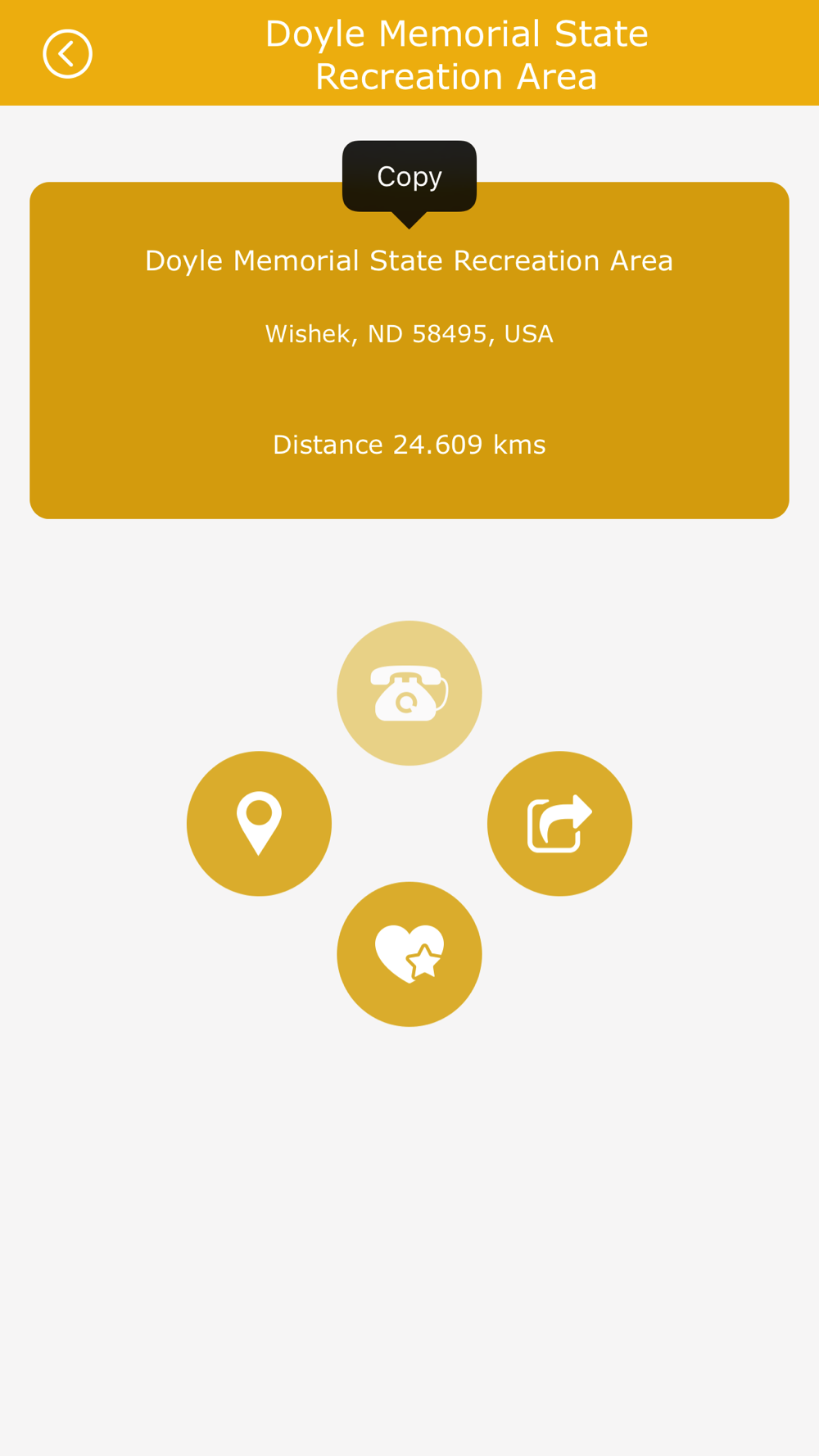Viewport: 819px width, 1456px height.
Task: Tap the Copy popup button
Action: coord(409,176)
